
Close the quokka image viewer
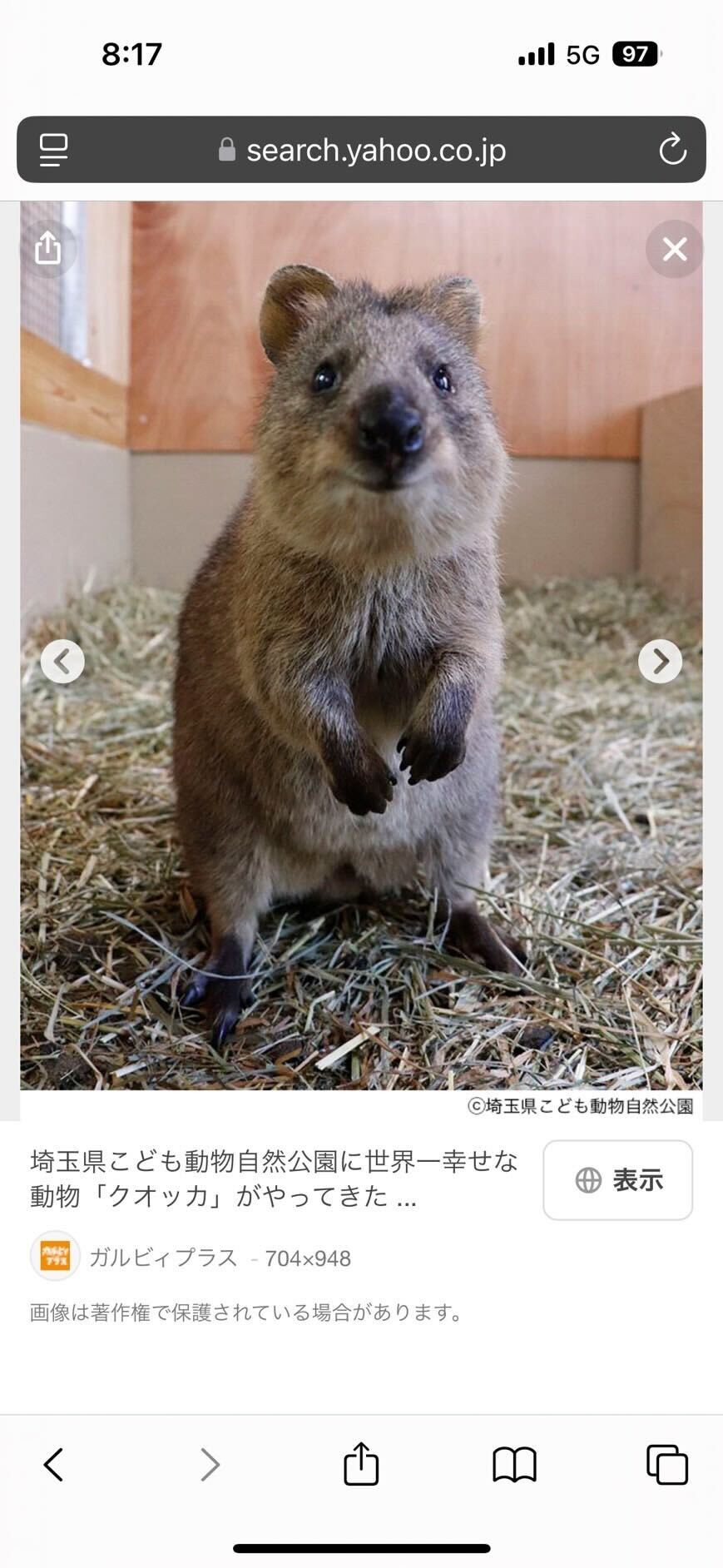(x=674, y=249)
